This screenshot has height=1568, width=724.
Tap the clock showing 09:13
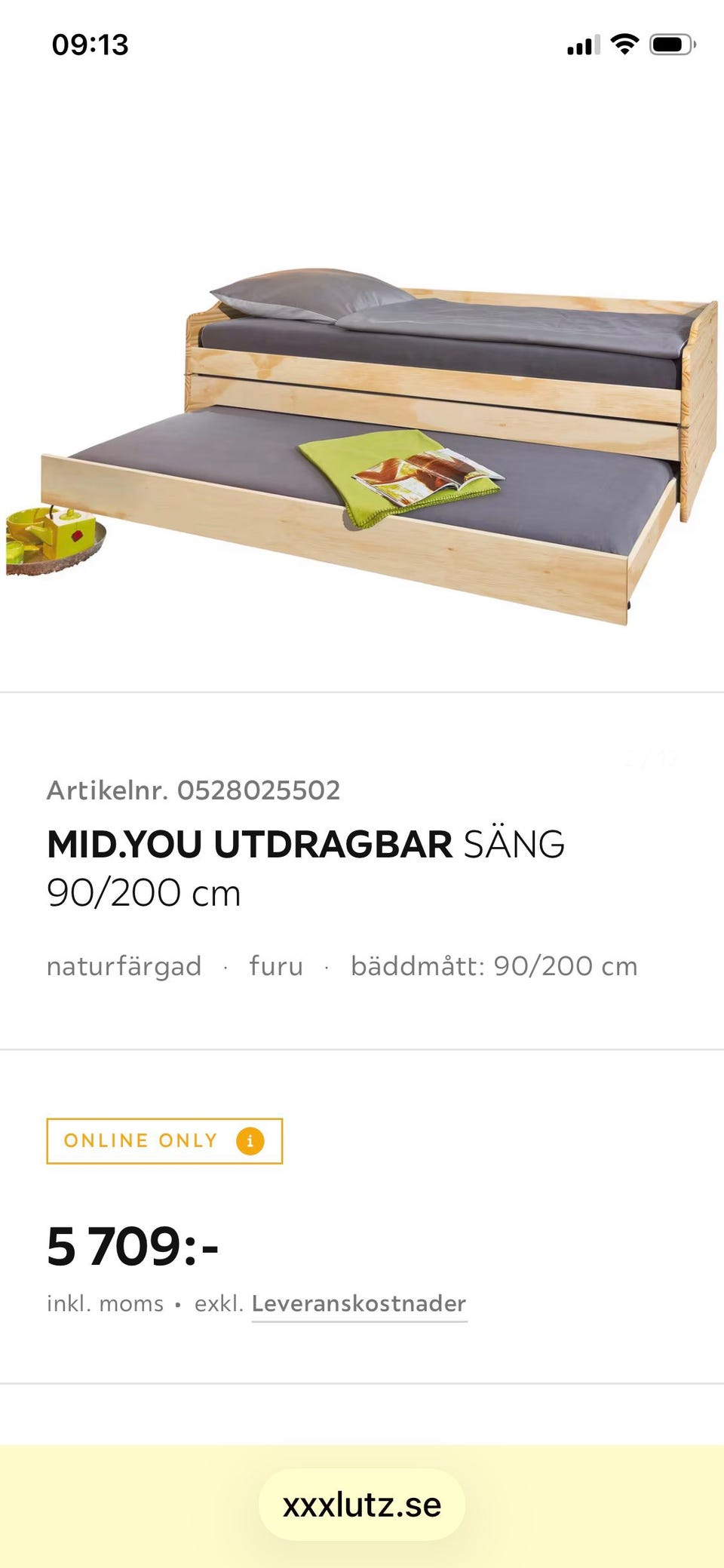point(89,45)
